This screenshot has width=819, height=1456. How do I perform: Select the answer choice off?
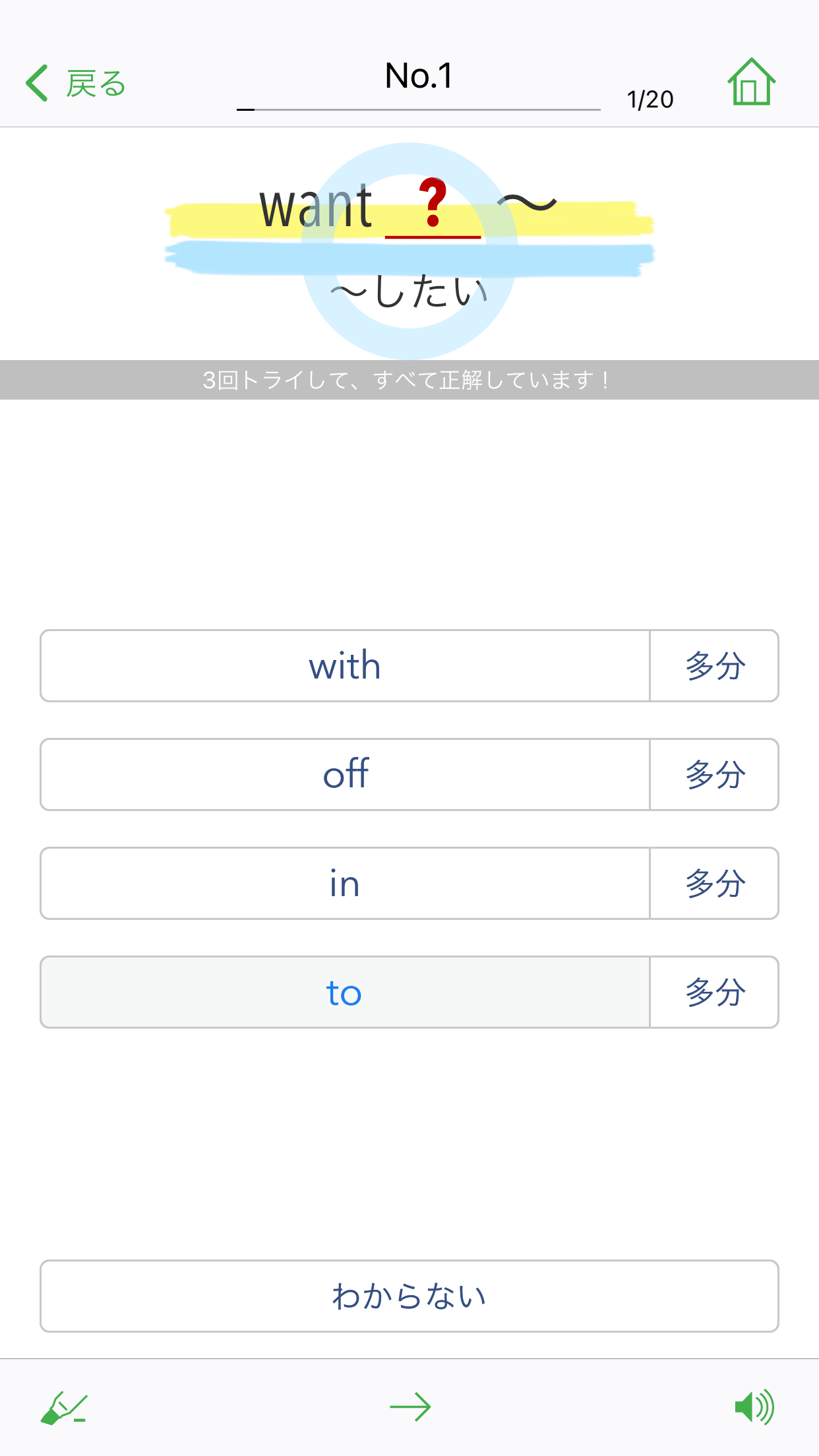point(344,775)
